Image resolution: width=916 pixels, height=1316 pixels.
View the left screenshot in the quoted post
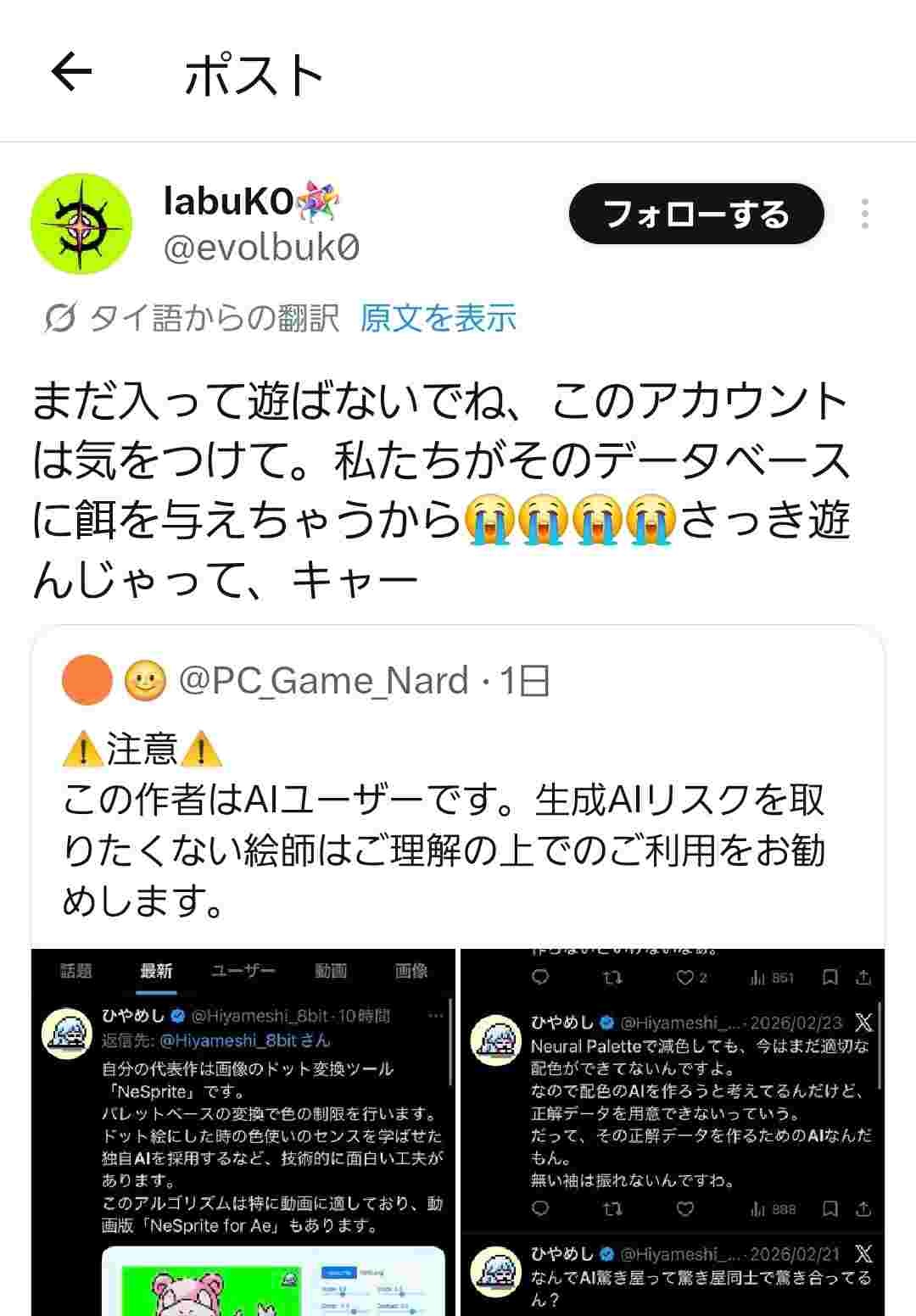tap(243, 1132)
